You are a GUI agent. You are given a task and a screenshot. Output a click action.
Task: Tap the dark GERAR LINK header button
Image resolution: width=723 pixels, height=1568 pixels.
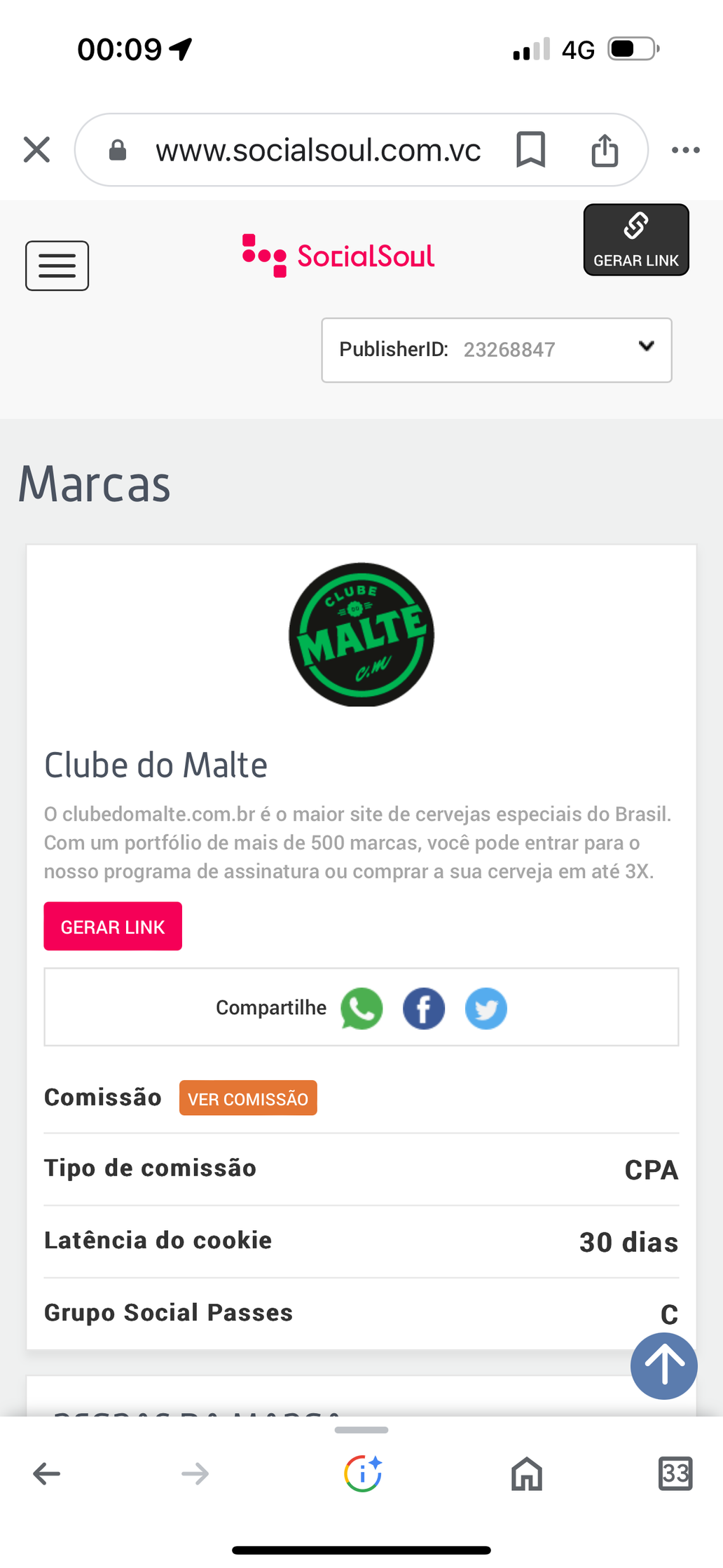pyautogui.click(x=635, y=240)
